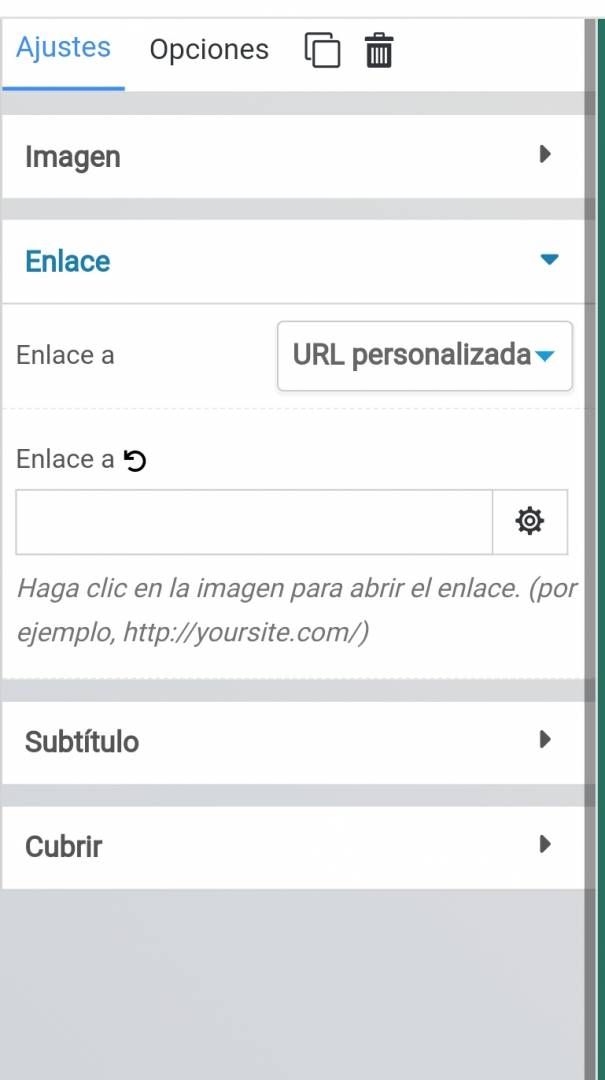Duplicate the element with the copy icon
The image size is (605, 1080).
[x=322, y=50]
